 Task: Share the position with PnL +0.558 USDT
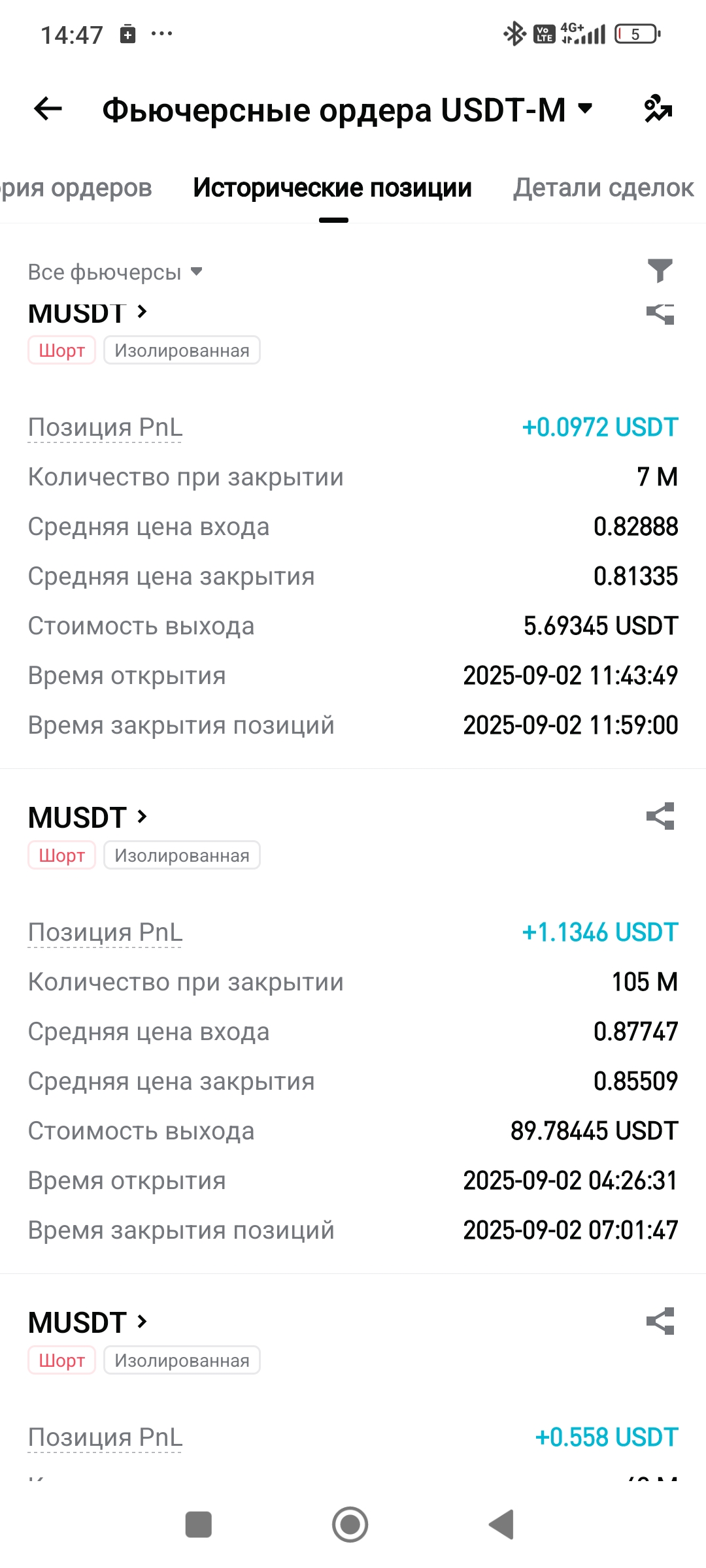660,1322
